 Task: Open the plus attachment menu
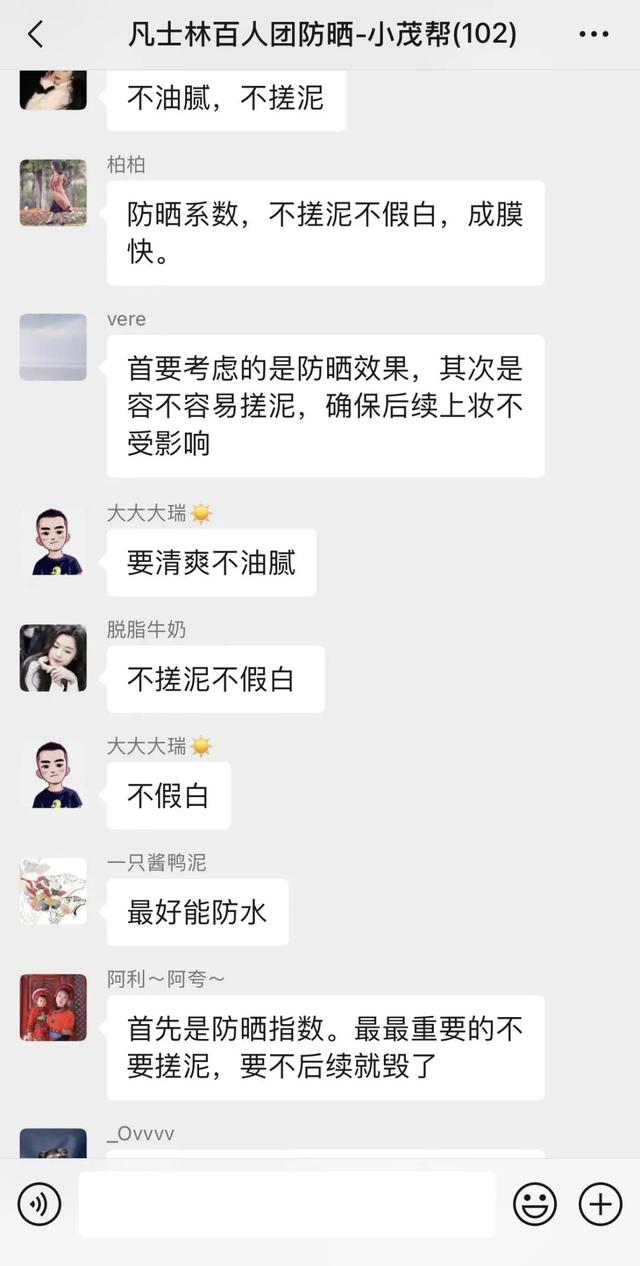click(x=600, y=1205)
